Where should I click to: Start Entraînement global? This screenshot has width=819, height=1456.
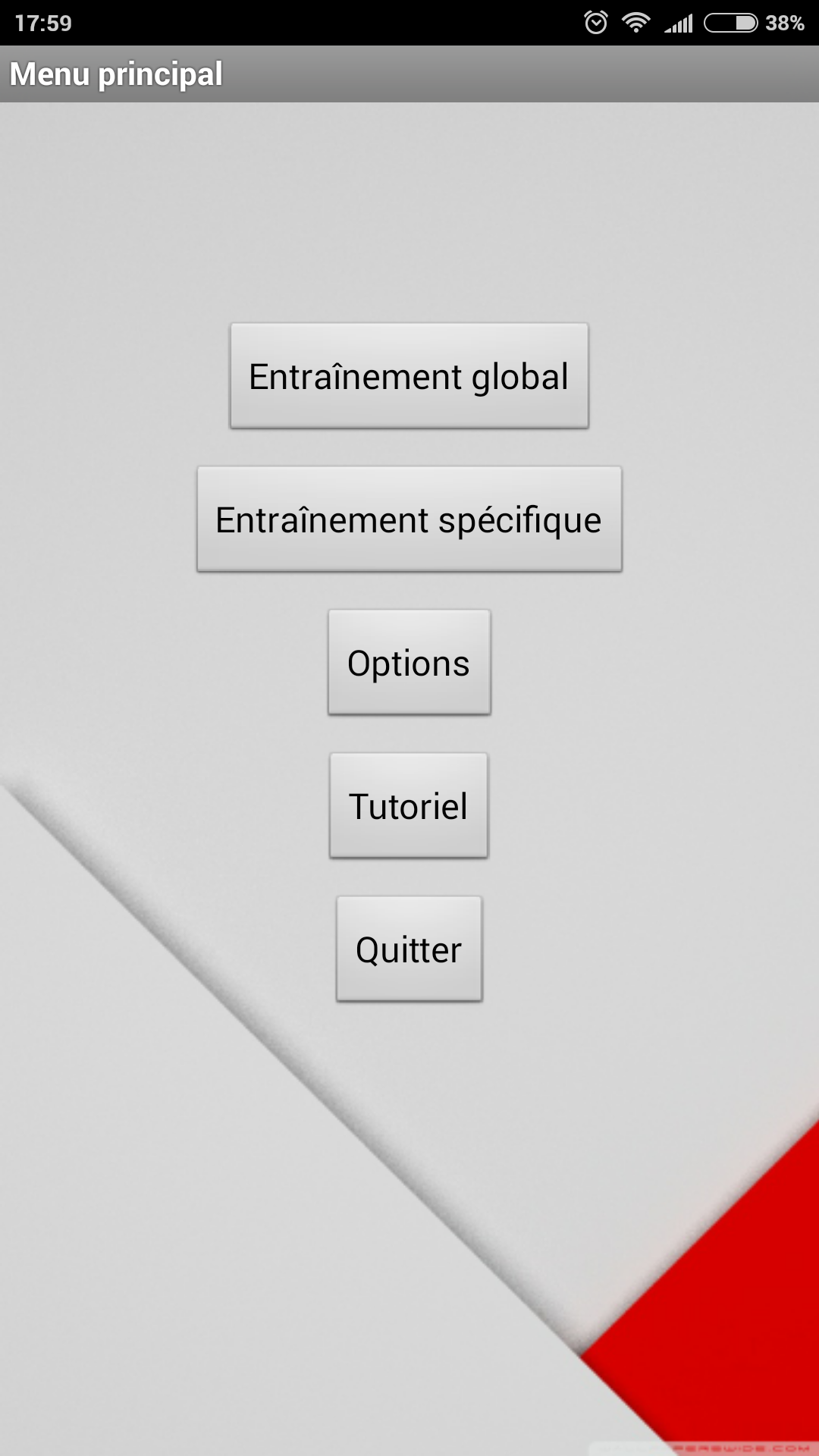409,376
